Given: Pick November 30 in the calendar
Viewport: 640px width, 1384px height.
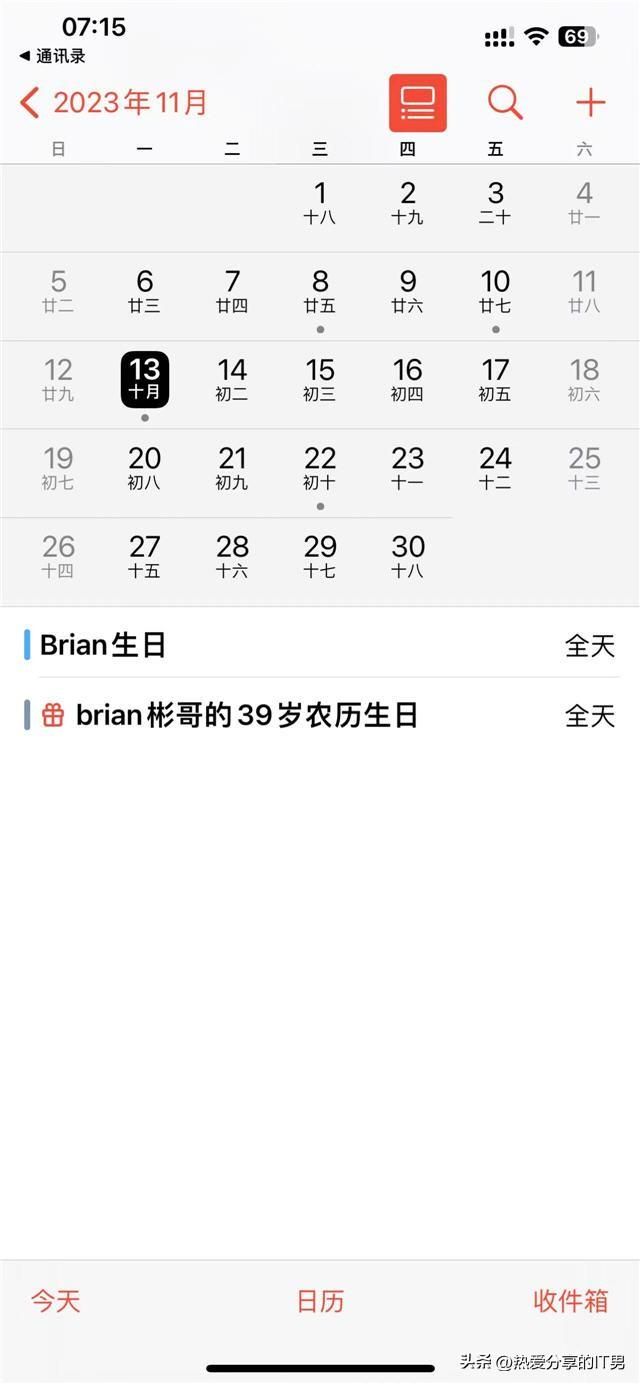Looking at the screenshot, I should [408, 557].
